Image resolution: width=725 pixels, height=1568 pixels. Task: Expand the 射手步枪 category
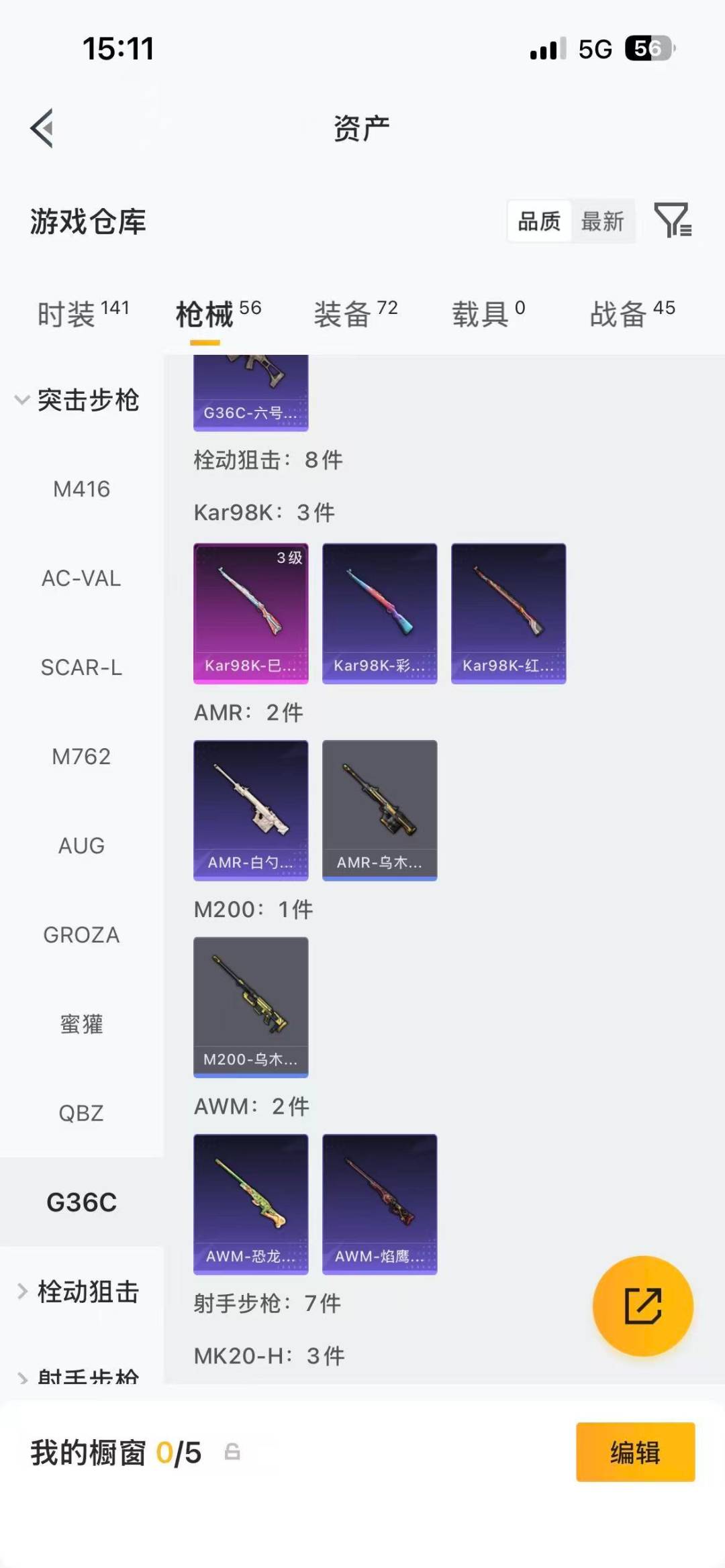pos(91,1379)
